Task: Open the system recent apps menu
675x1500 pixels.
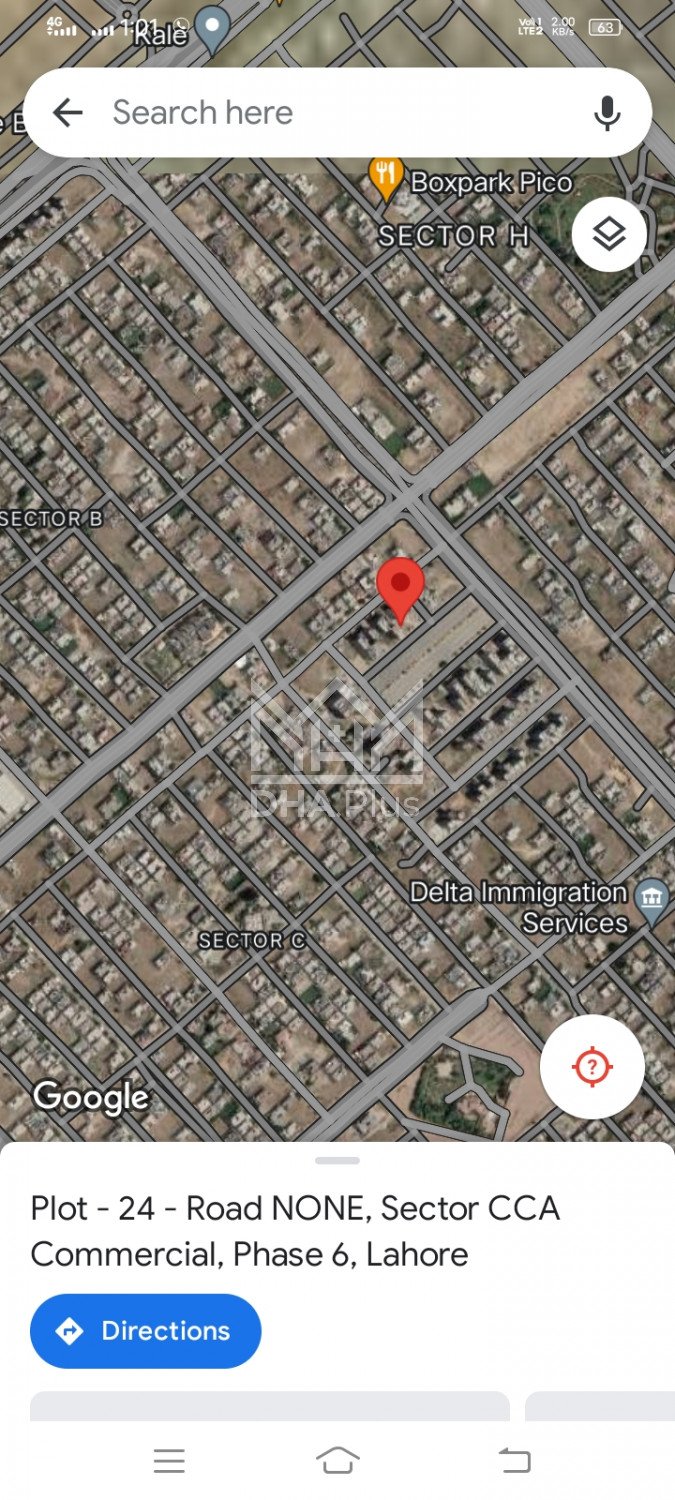Action: click(169, 1461)
